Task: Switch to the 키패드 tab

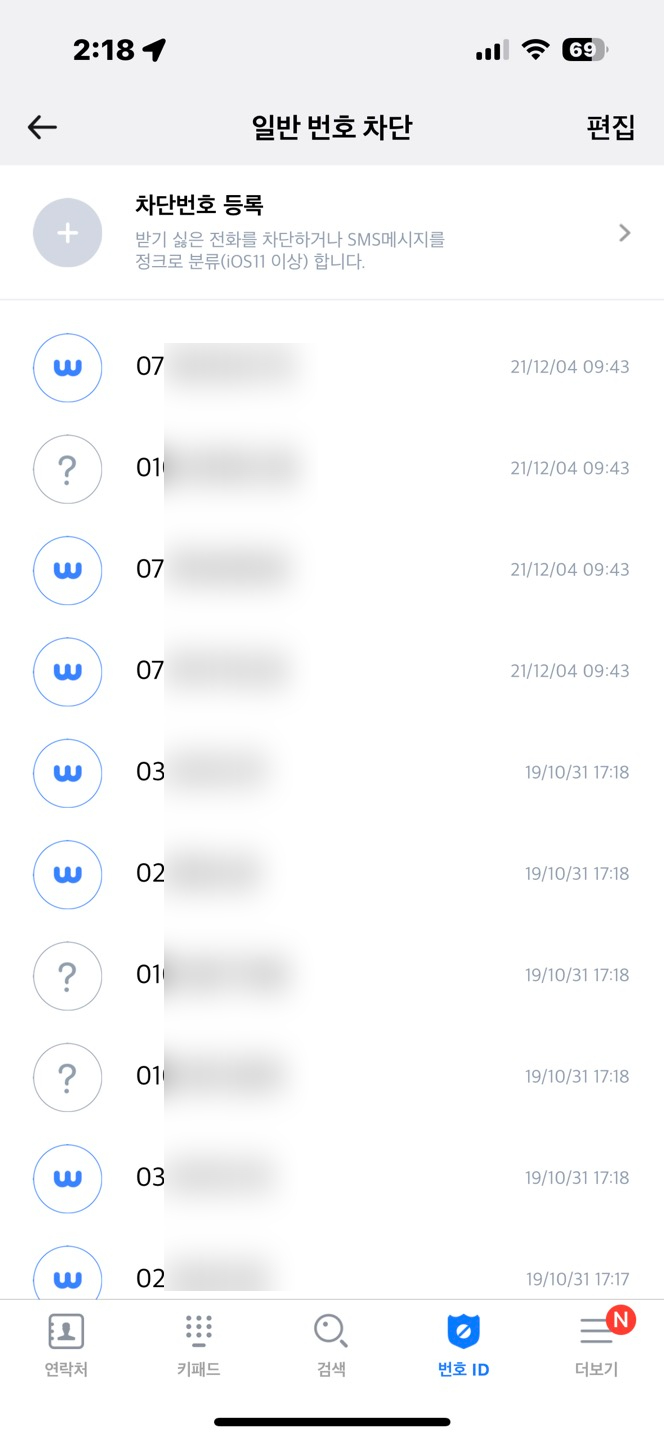Action: click(199, 1346)
